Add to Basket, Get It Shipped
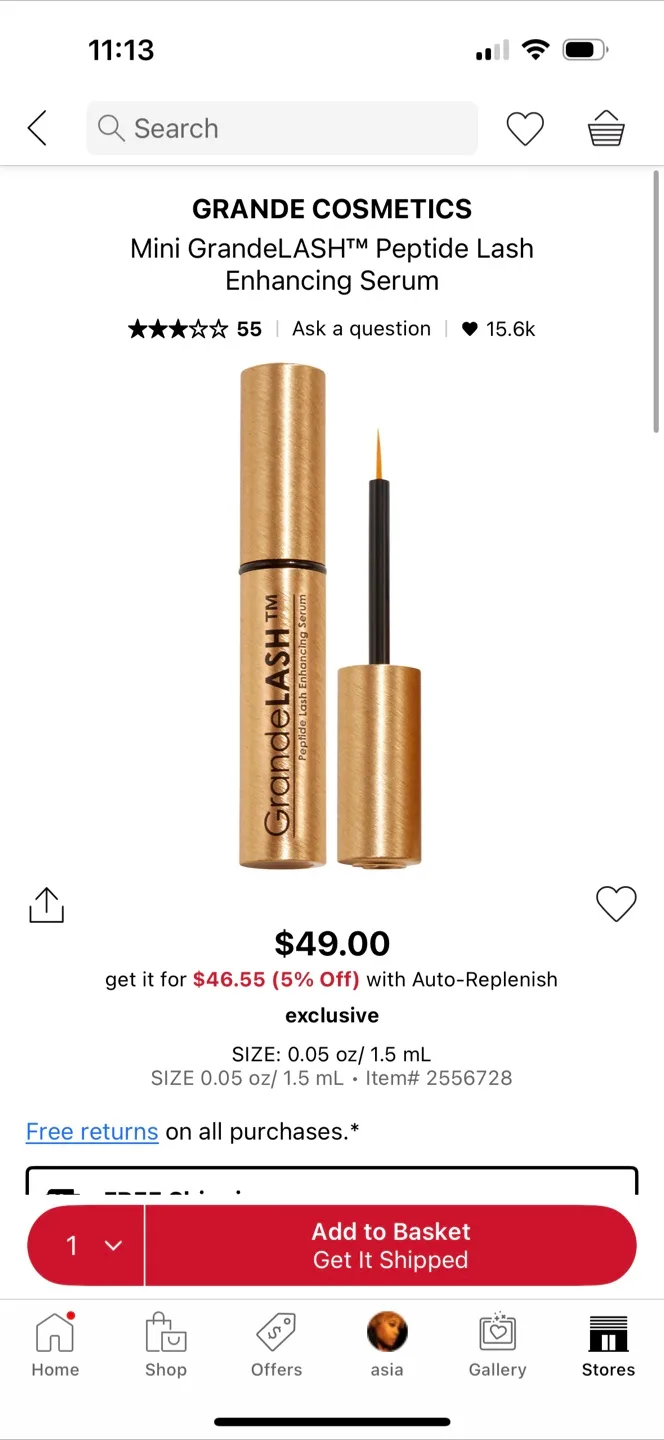Viewport: 664px width, 1440px height. coord(391,1245)
